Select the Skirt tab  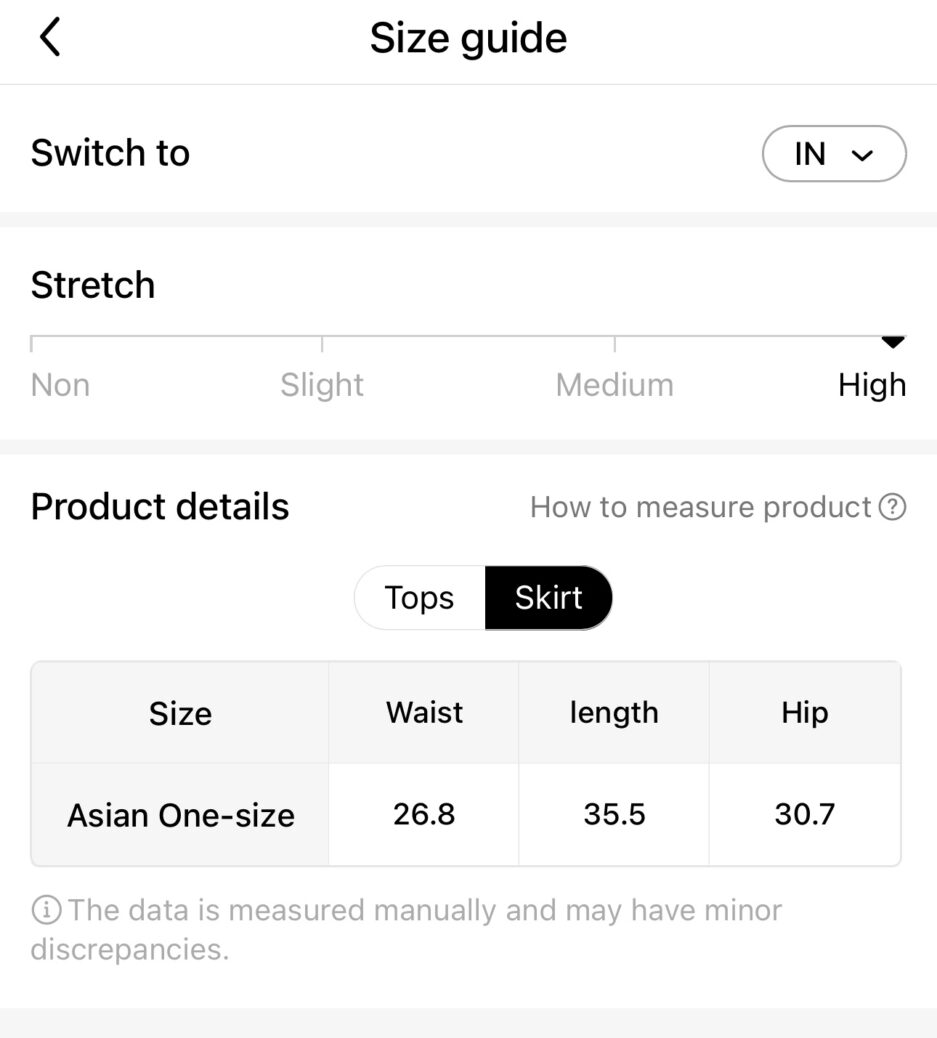point(548,598)
